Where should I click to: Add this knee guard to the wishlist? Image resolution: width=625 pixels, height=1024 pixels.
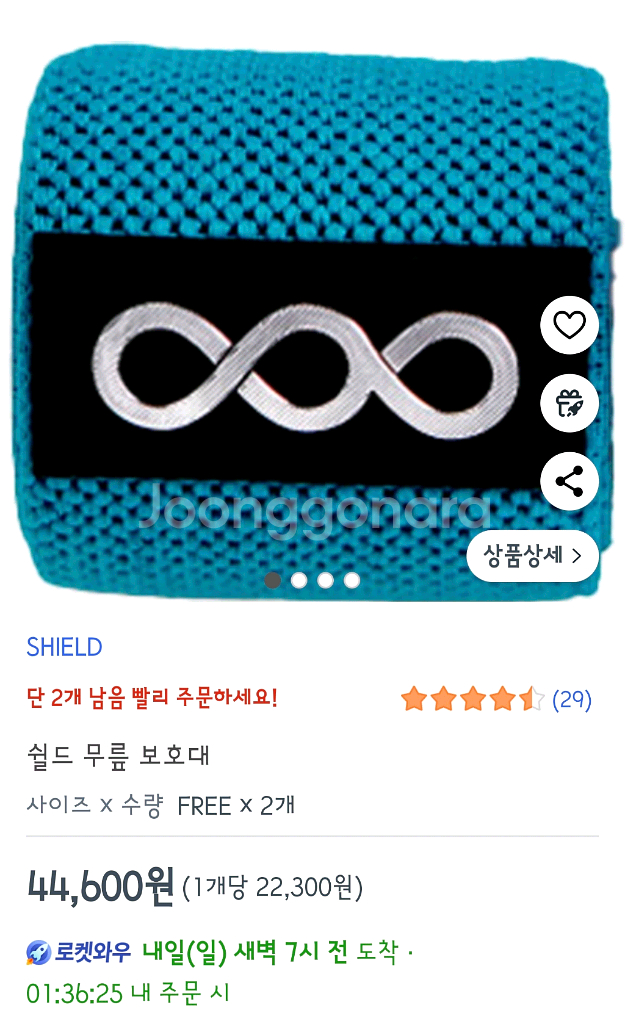click(x=569, y=325)
